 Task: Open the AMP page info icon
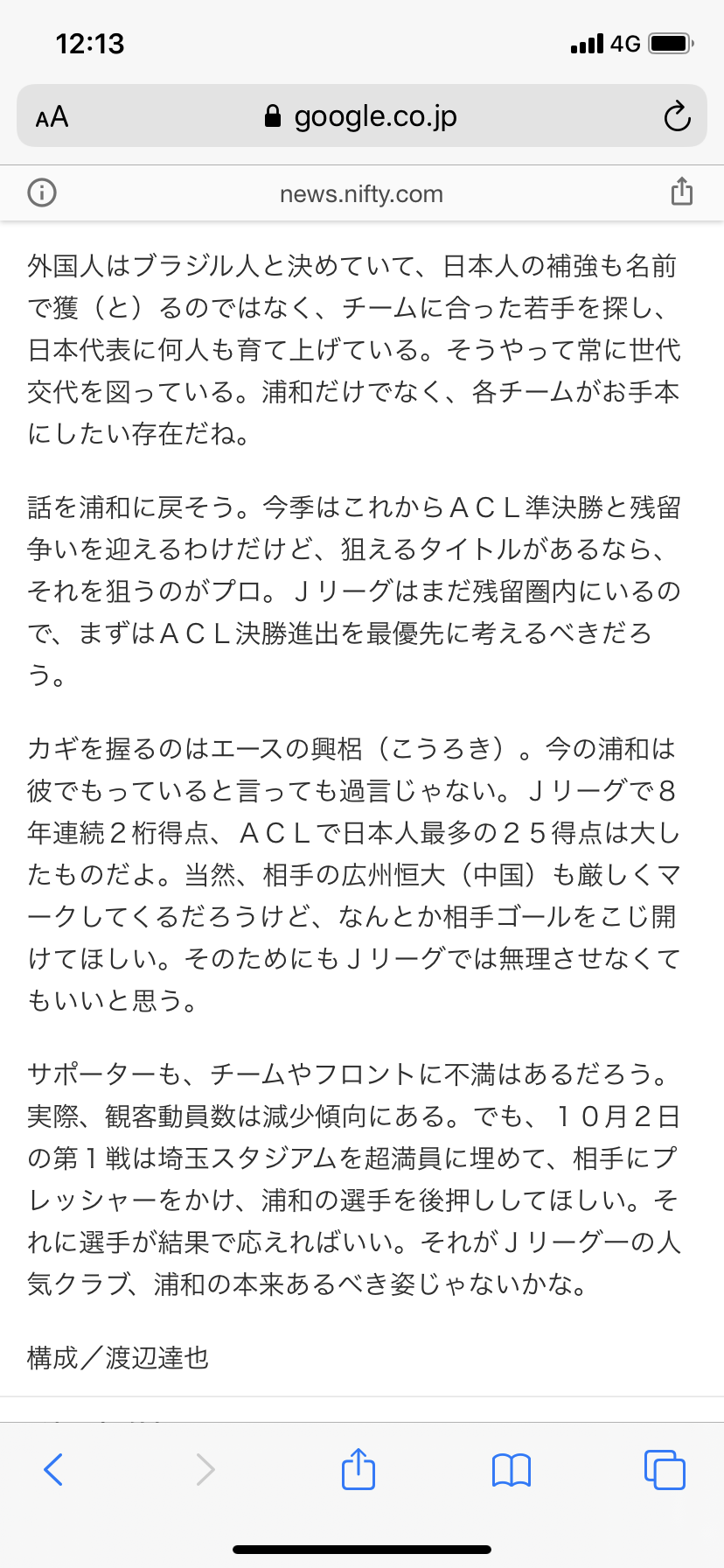click(x=42, y=192)
